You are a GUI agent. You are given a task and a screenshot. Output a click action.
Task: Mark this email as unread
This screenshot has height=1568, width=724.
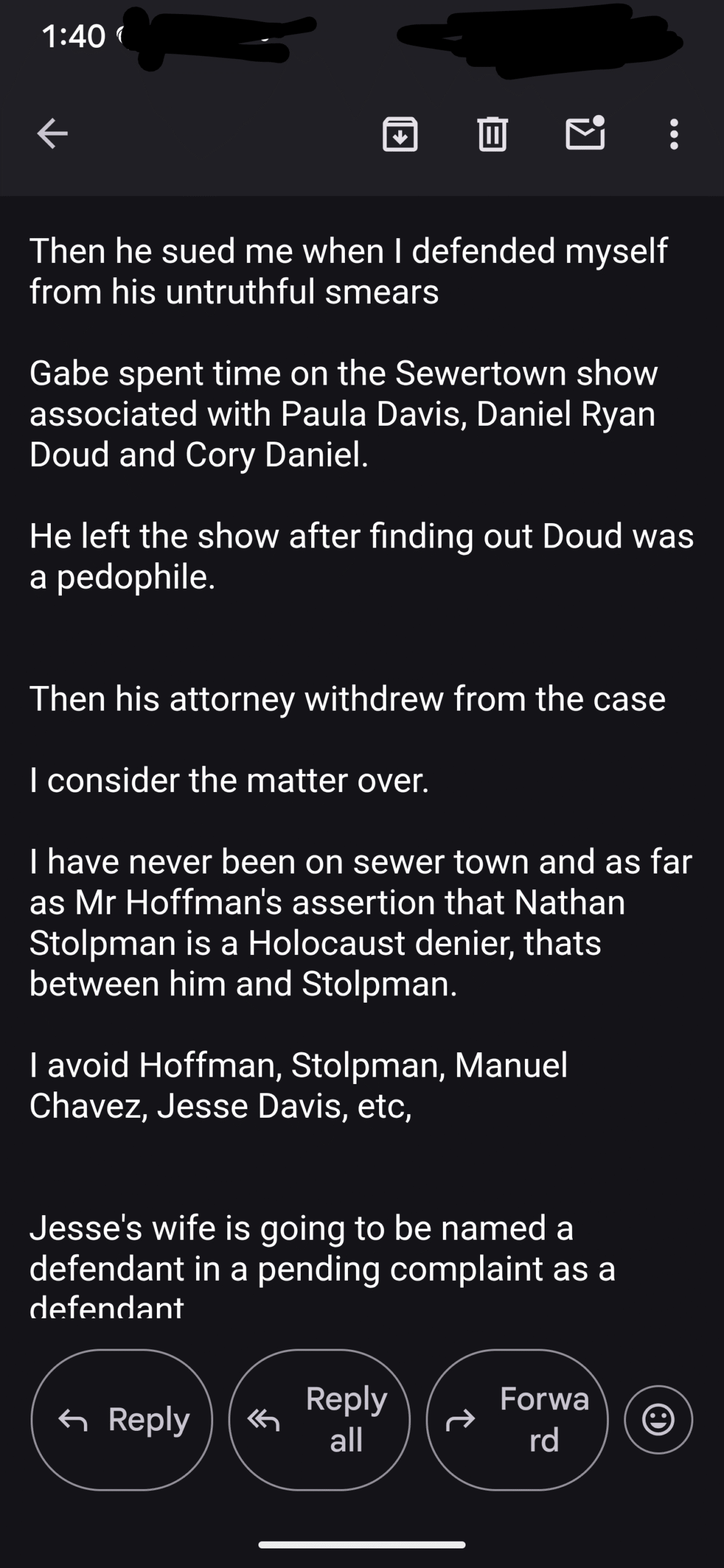[585, 133]
